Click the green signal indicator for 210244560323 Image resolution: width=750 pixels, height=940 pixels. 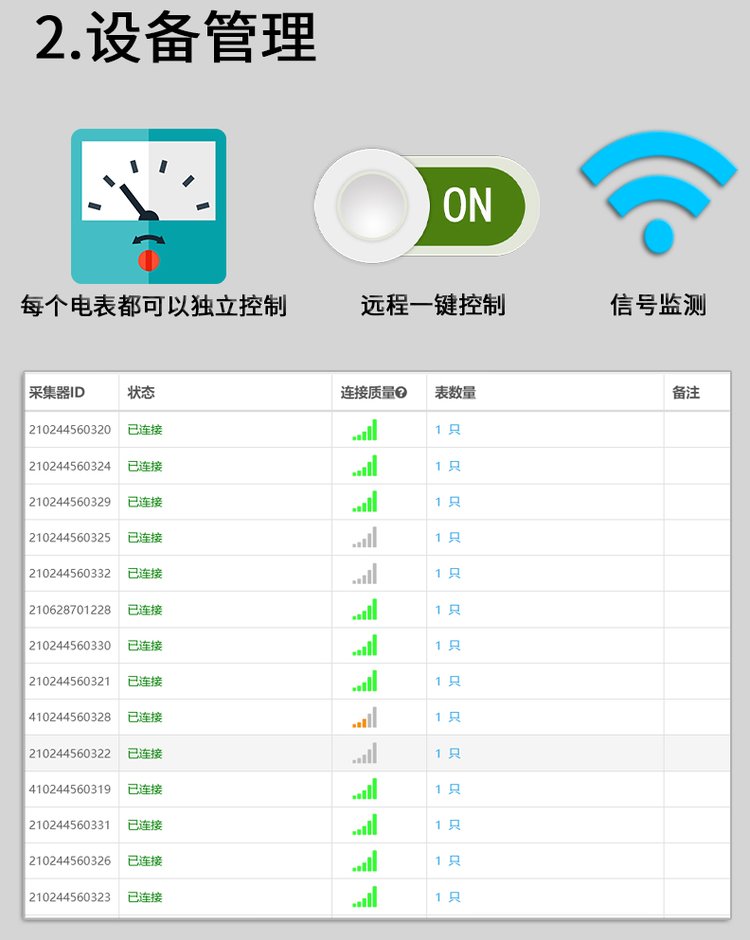[x=365, y=896]
